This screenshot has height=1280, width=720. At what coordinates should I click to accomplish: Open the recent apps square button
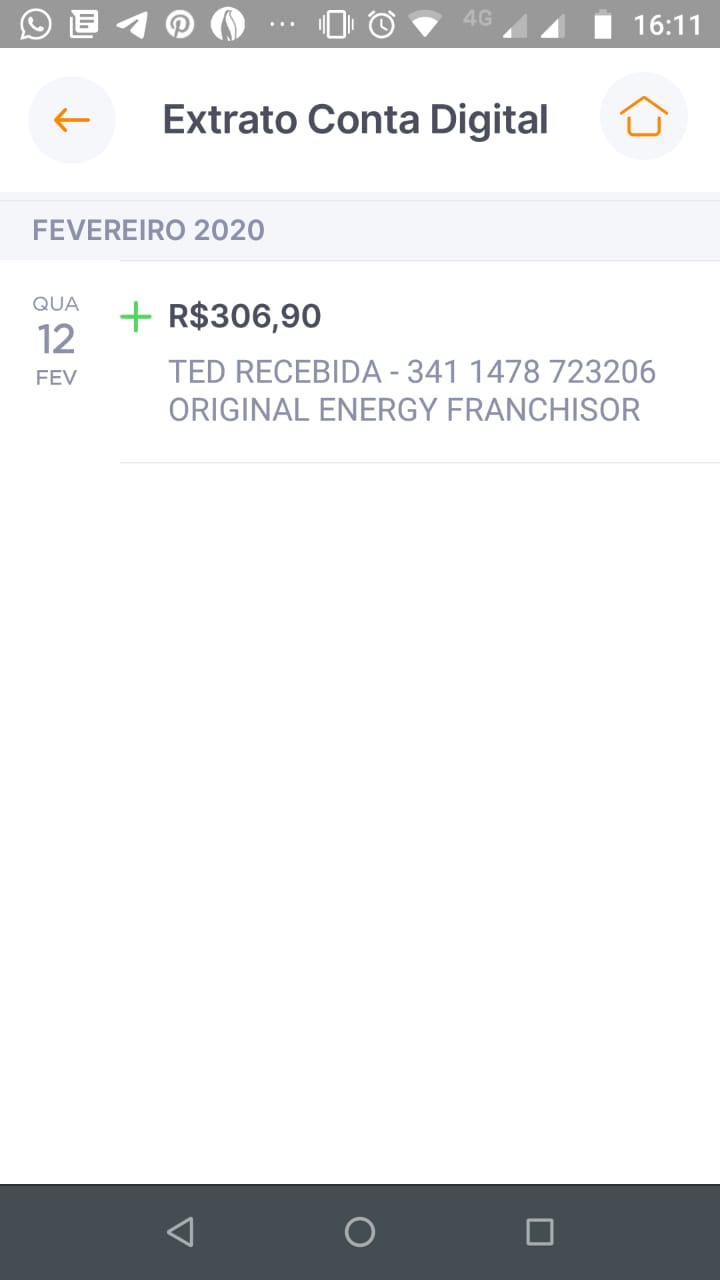(x=540, y=1231)
